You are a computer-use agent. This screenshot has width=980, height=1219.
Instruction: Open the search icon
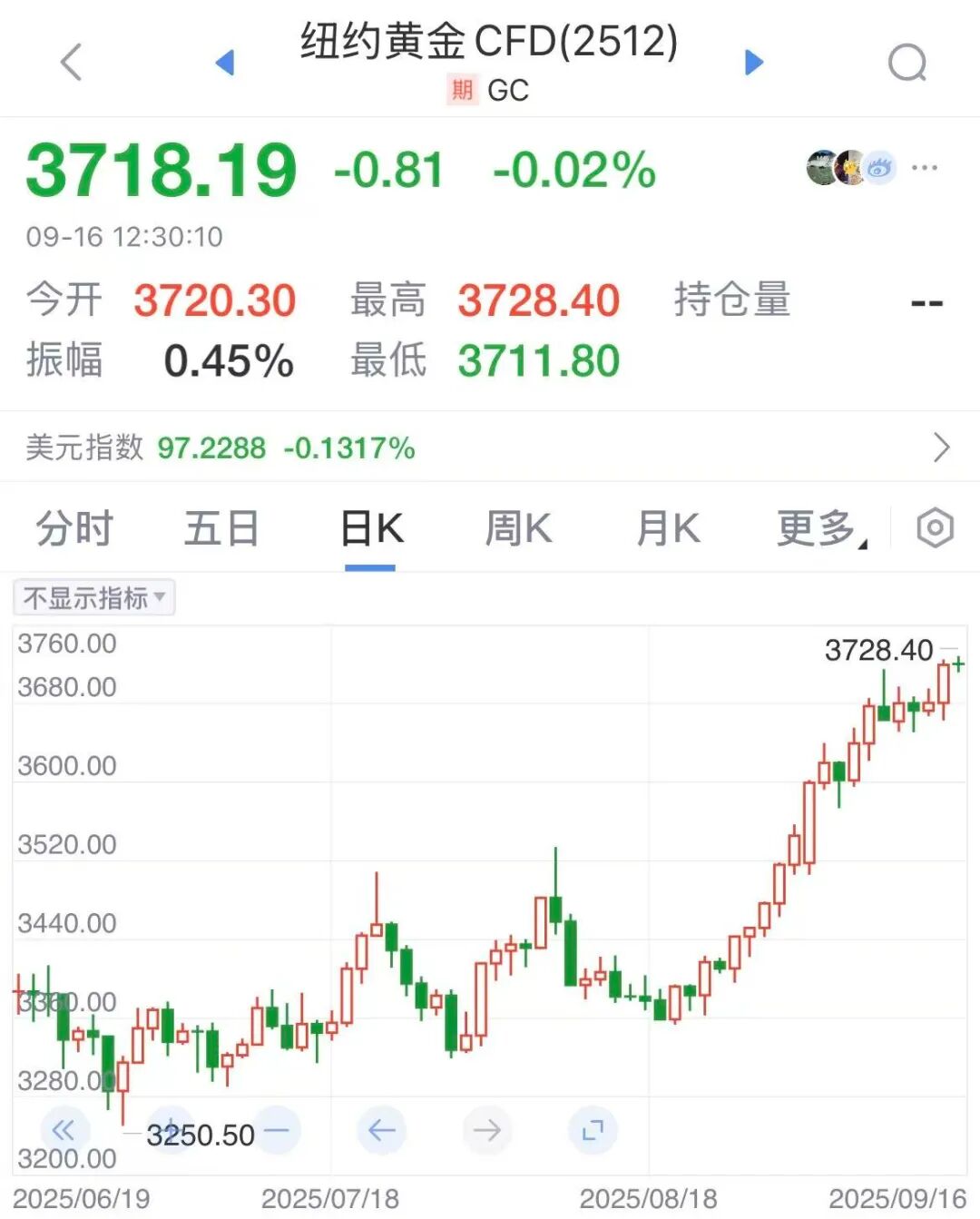pos(906,63)
